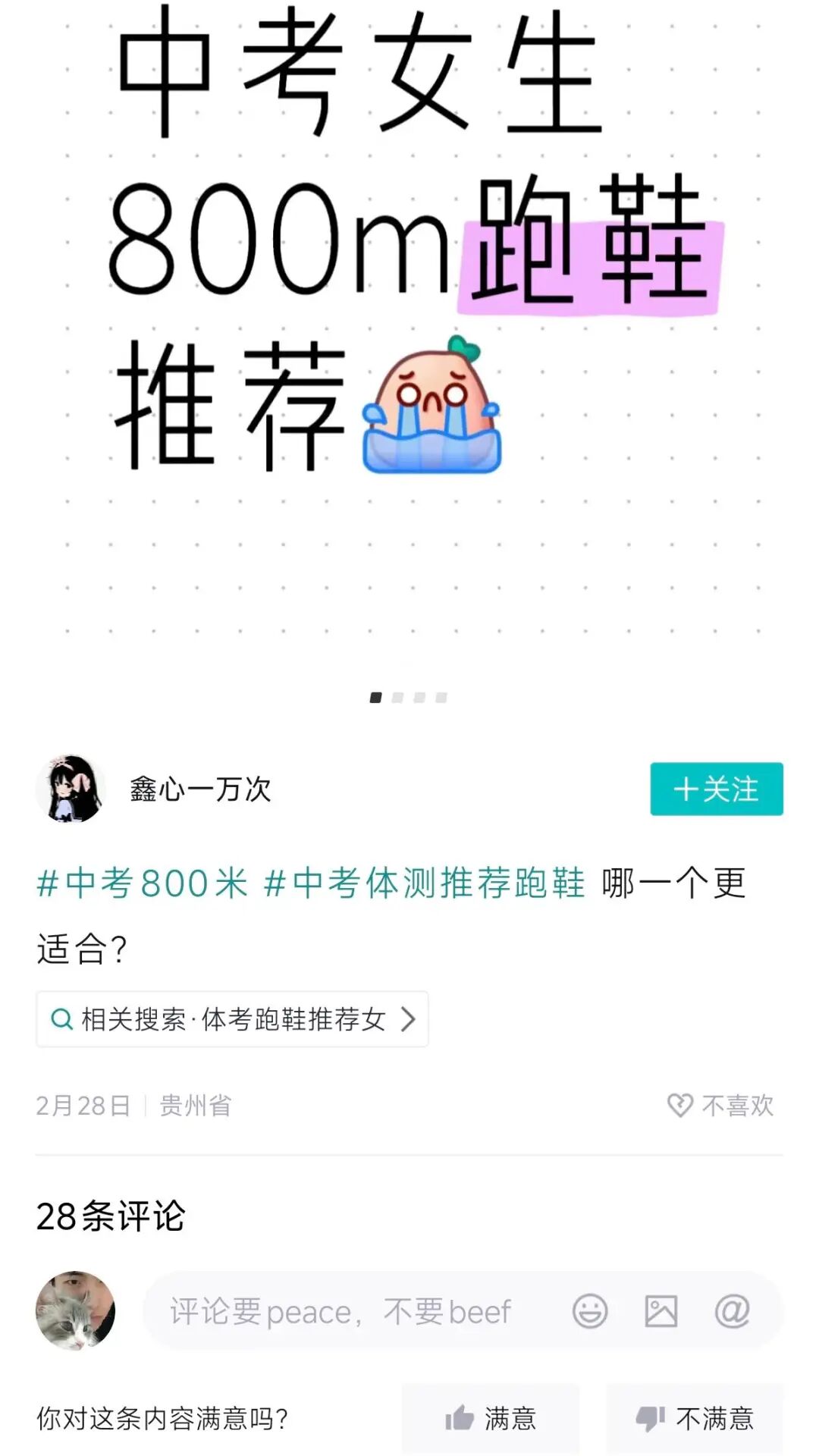Follow 鑫心一万次 with the 关注 toggle
The width and height of the screenshot is (819, 1456).
point(716,789)
